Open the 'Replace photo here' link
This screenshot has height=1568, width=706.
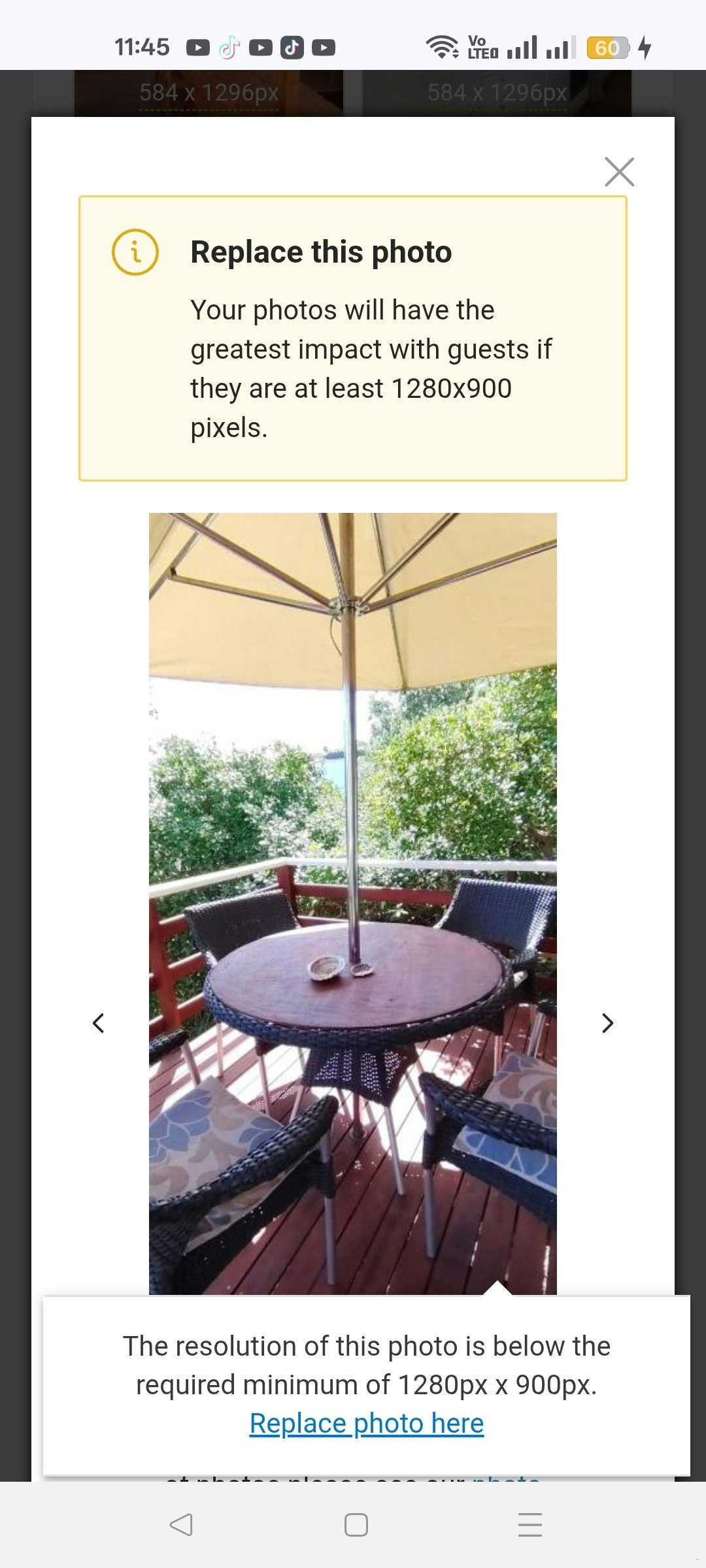click(366, 1423)
